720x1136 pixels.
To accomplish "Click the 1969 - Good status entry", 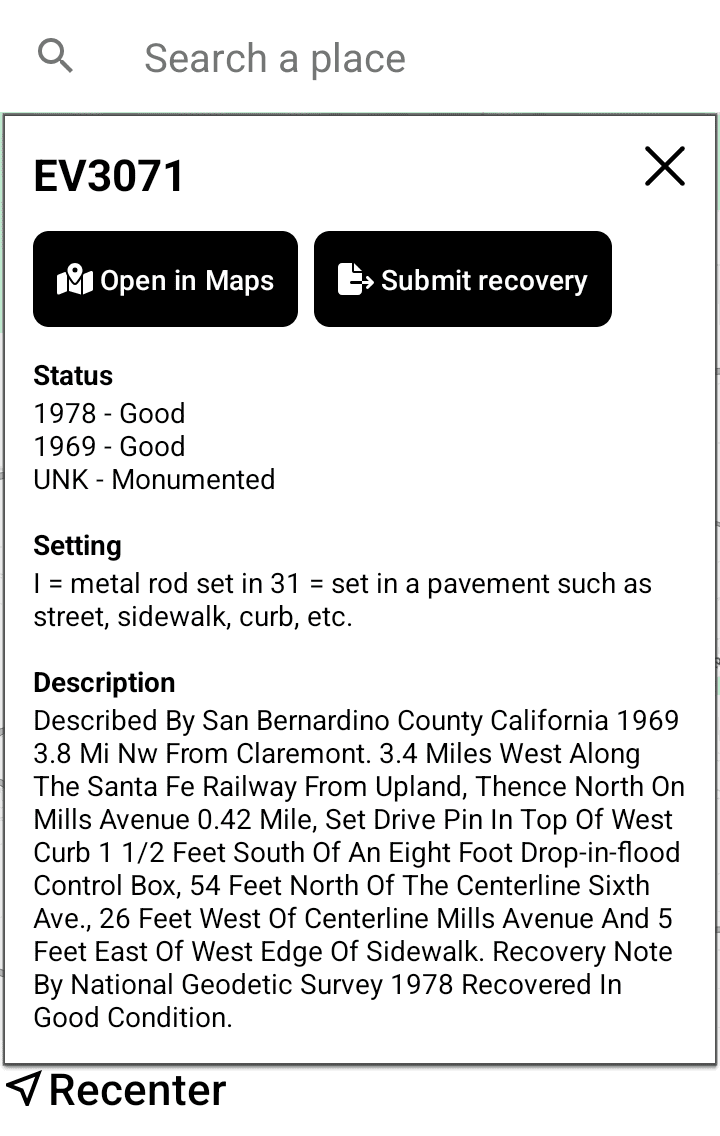I will [109, 446].
